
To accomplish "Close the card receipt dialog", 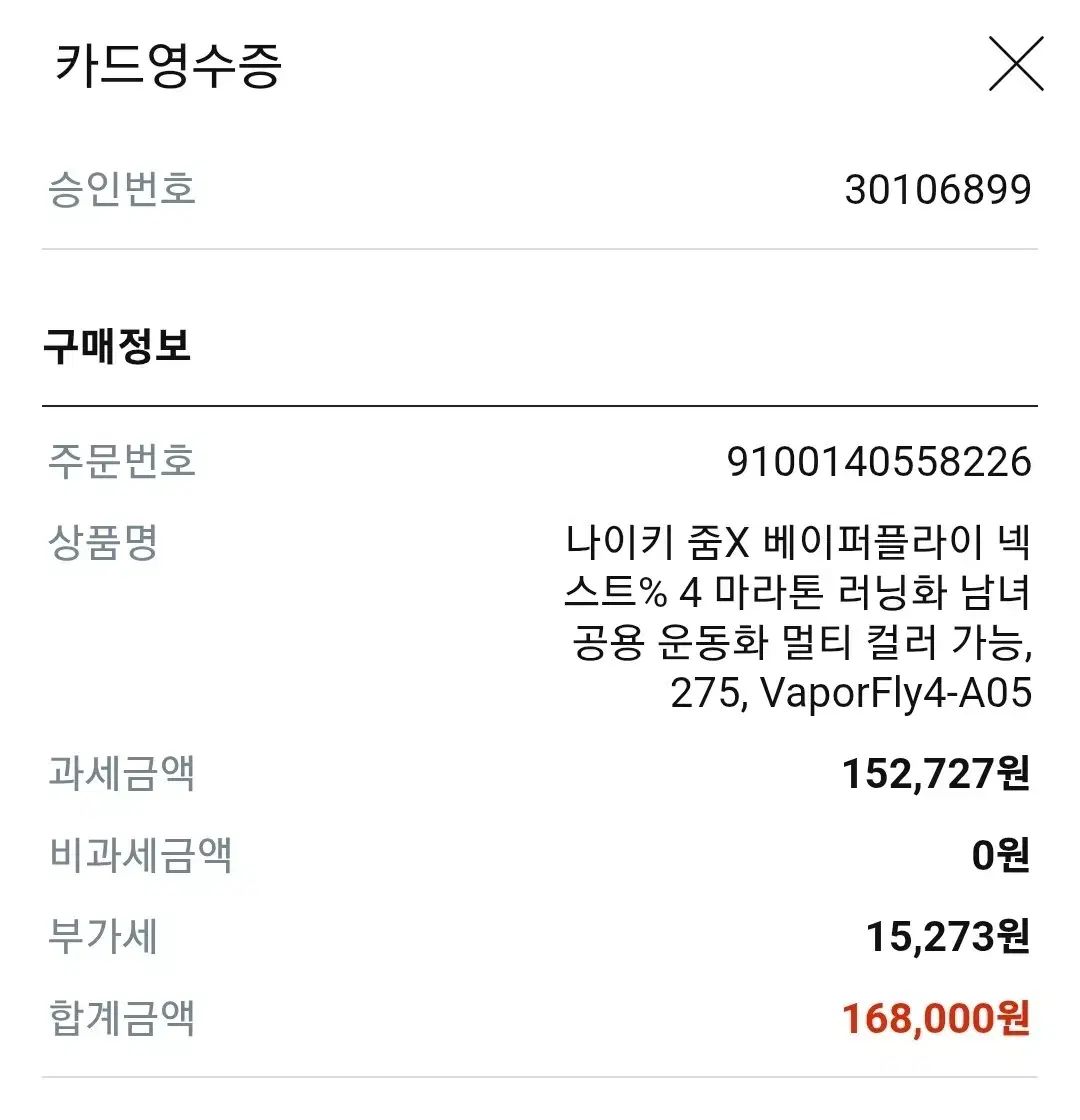I will coord(1015,64).
